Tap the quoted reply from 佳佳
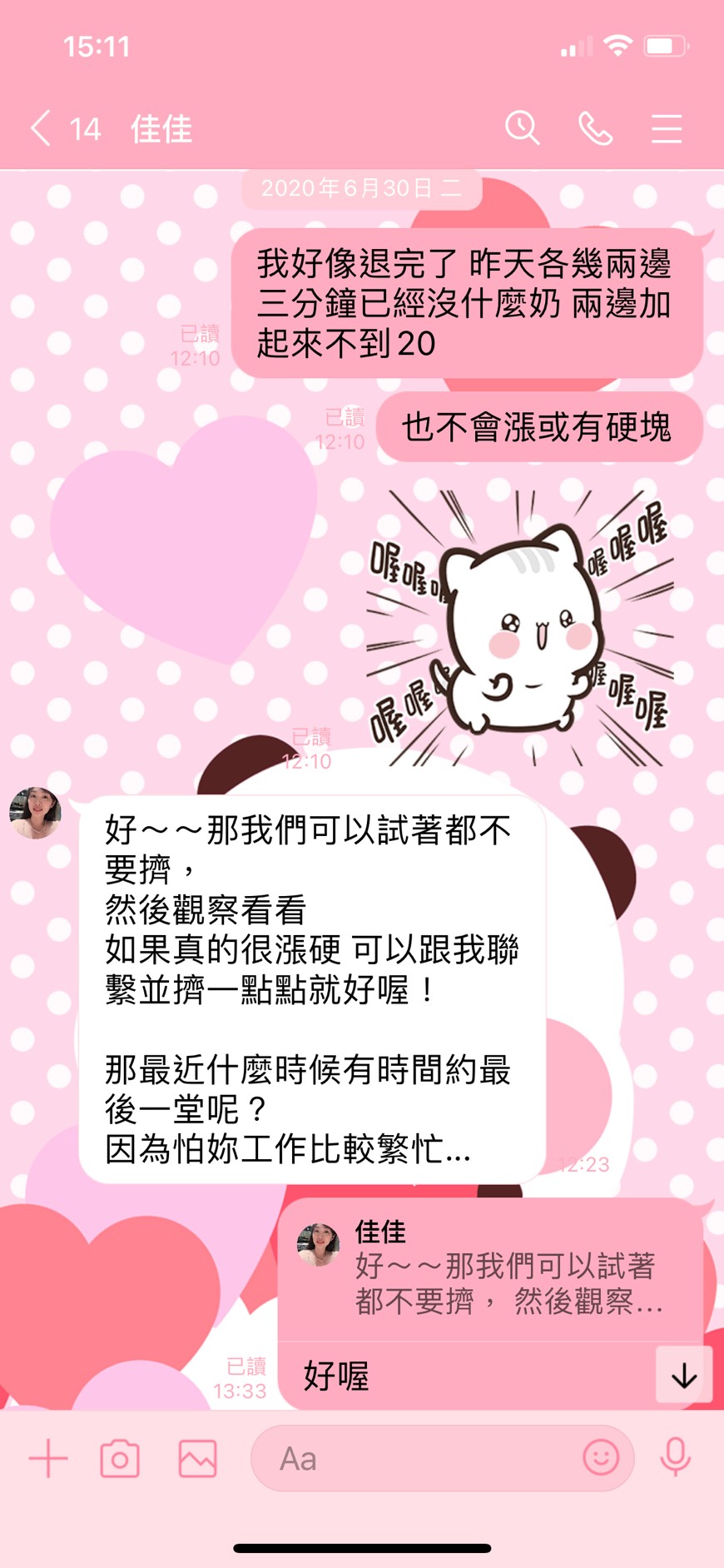This screenshot has height=1568, width=724. [x=491, y=1270]
